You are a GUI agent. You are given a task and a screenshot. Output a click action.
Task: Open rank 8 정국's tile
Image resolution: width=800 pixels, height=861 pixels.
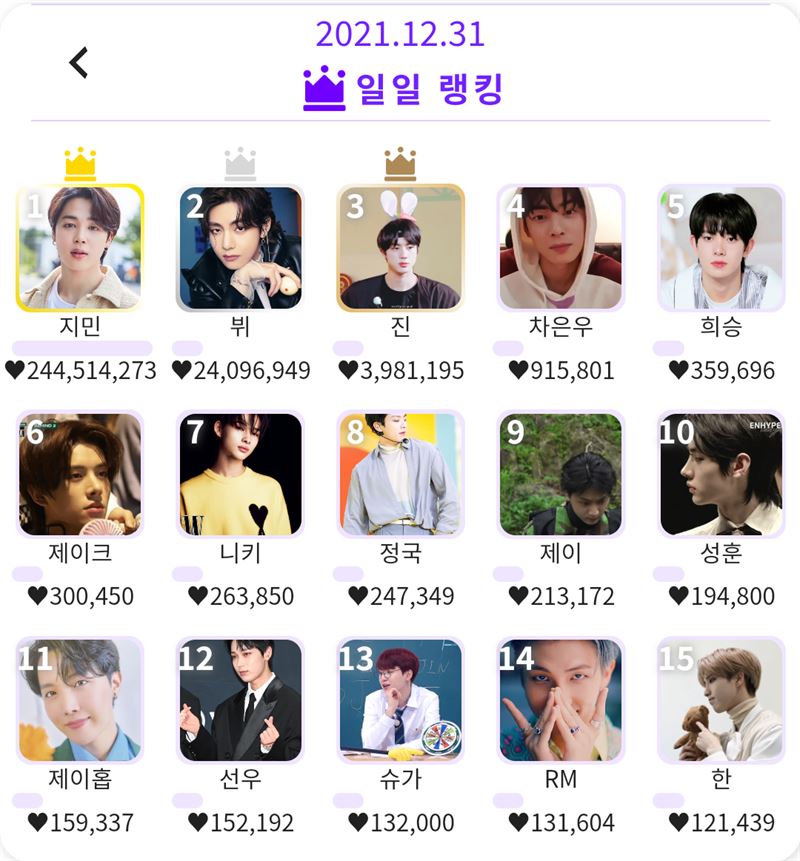tap(400, 474)
